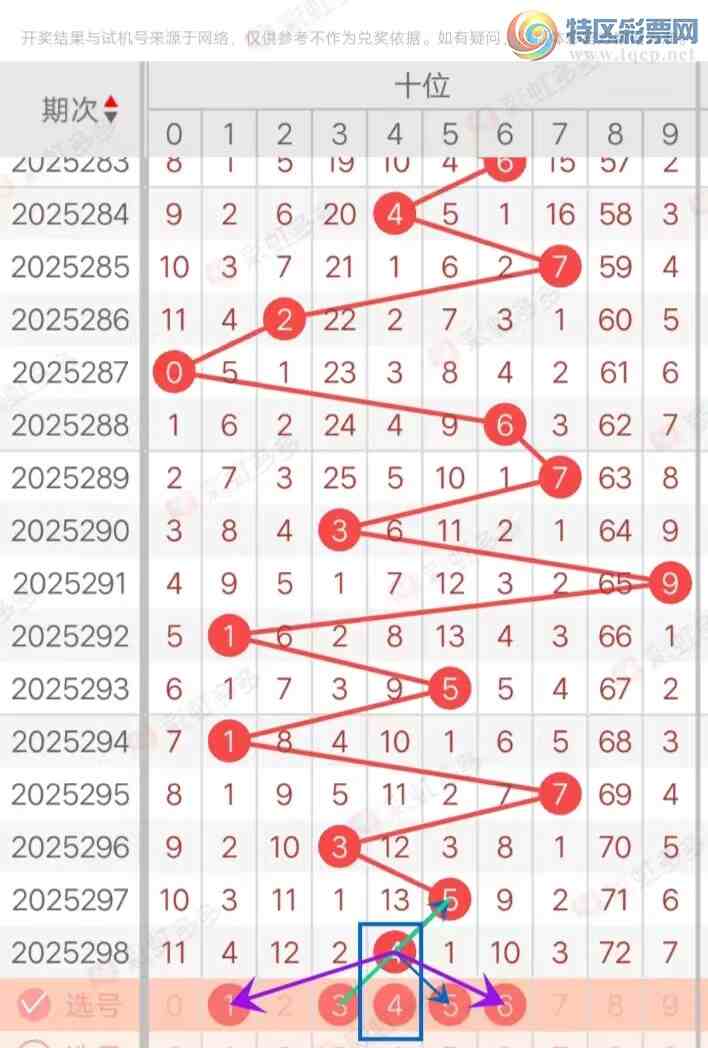Viewport: 708px width, 1048px height.
Task: Select number 0 in the 选号 row
Action: coord(175,1005)
